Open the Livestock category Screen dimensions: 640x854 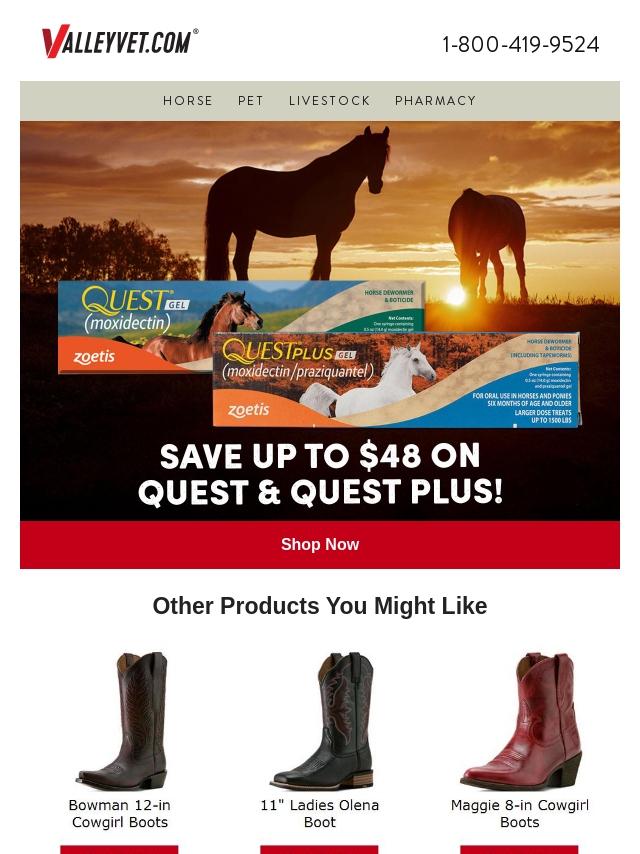click(329, 101)
